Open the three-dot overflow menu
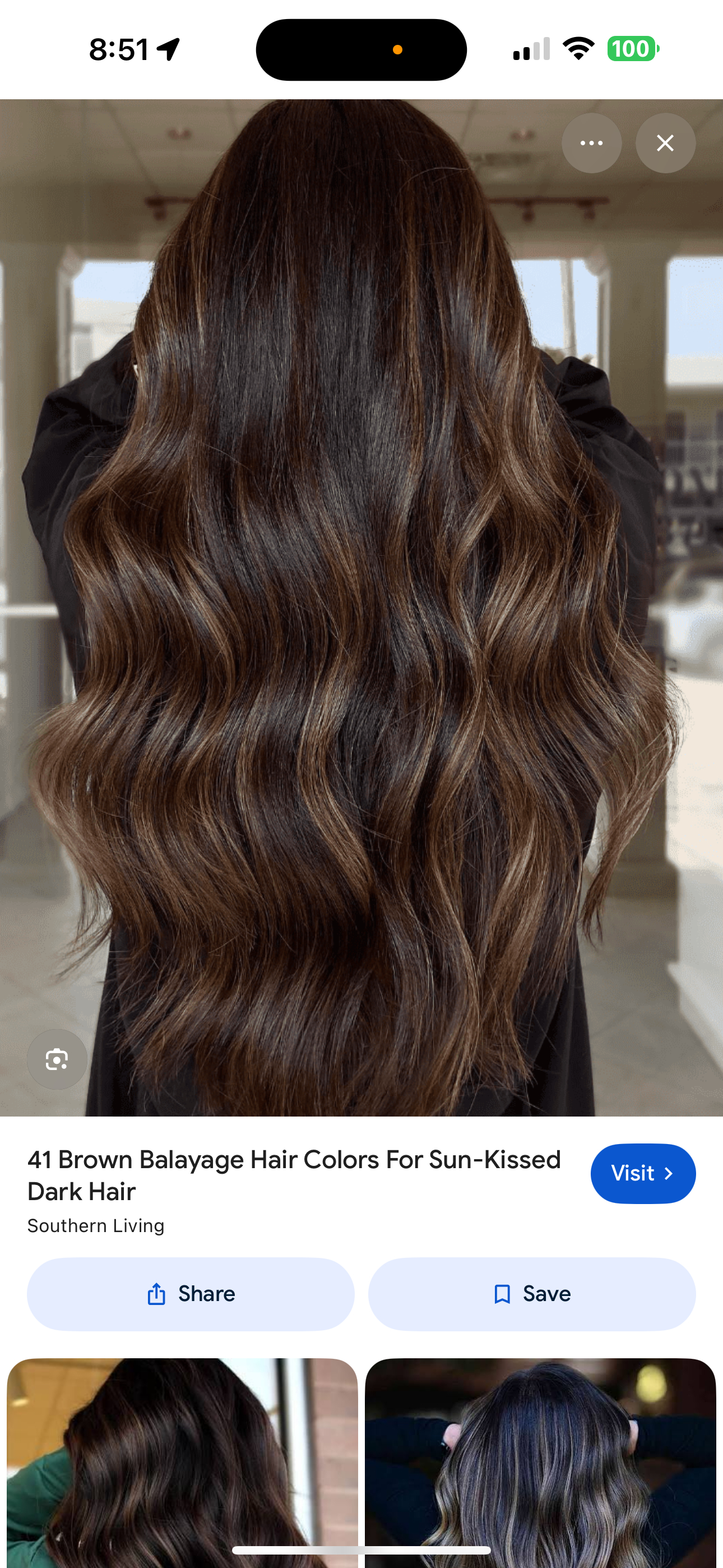Viewport: 723px width, 1568px height. [591, 143]
